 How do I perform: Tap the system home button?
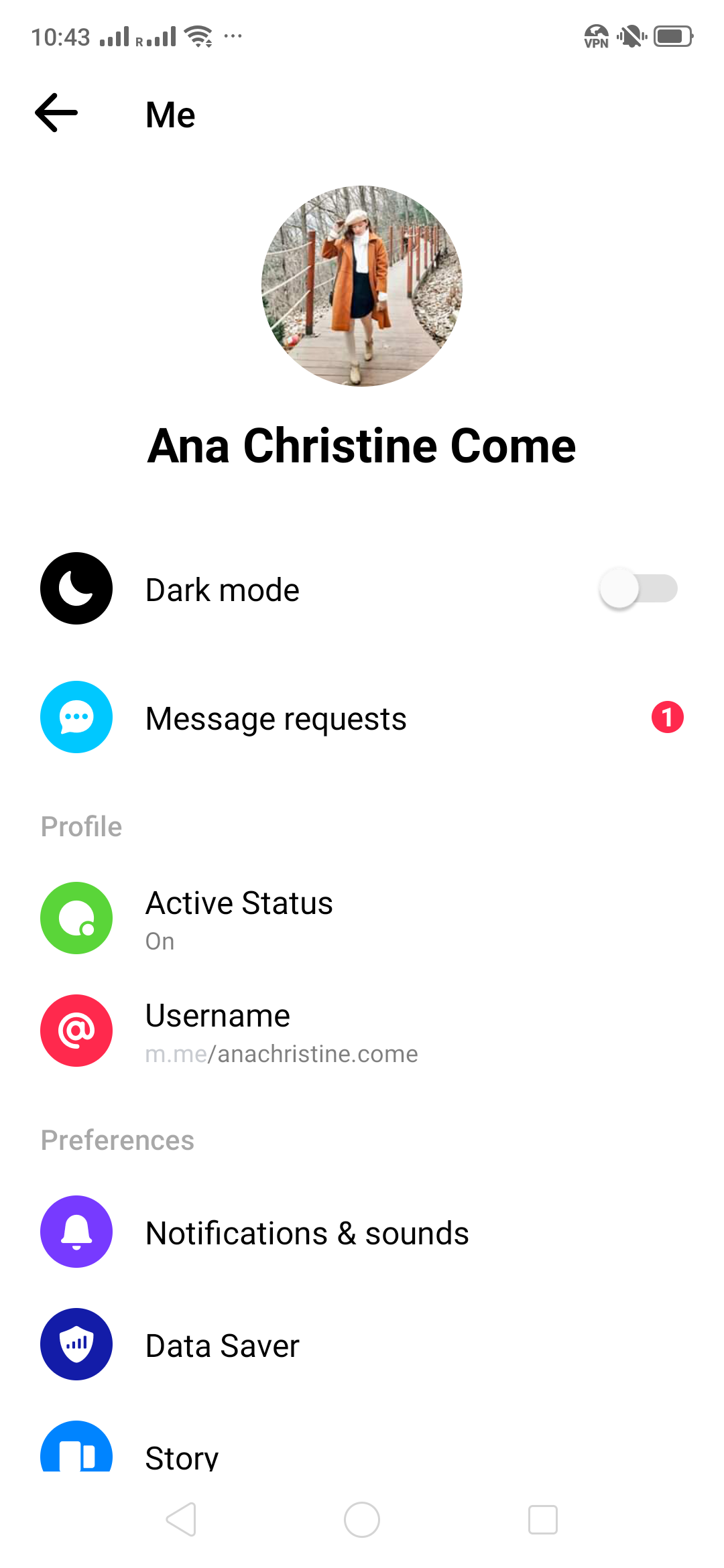click(362, 1520)
